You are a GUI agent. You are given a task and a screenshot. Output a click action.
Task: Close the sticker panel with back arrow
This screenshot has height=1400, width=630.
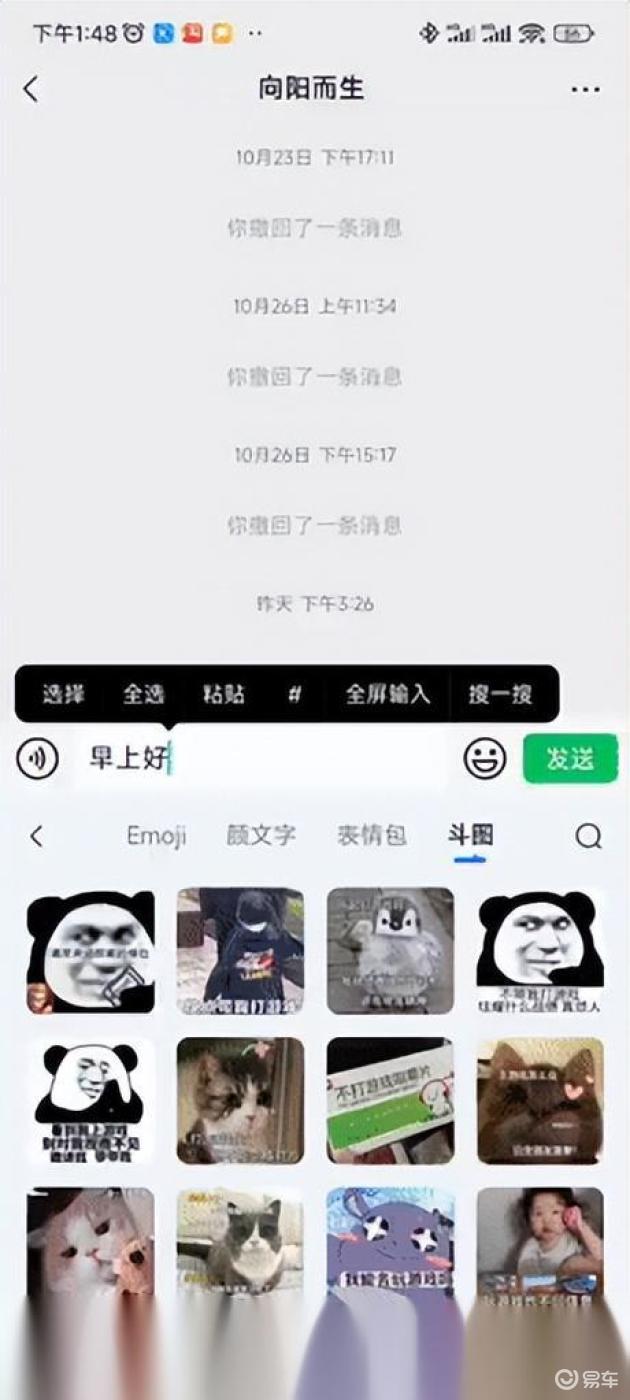[x=36, y=836]
